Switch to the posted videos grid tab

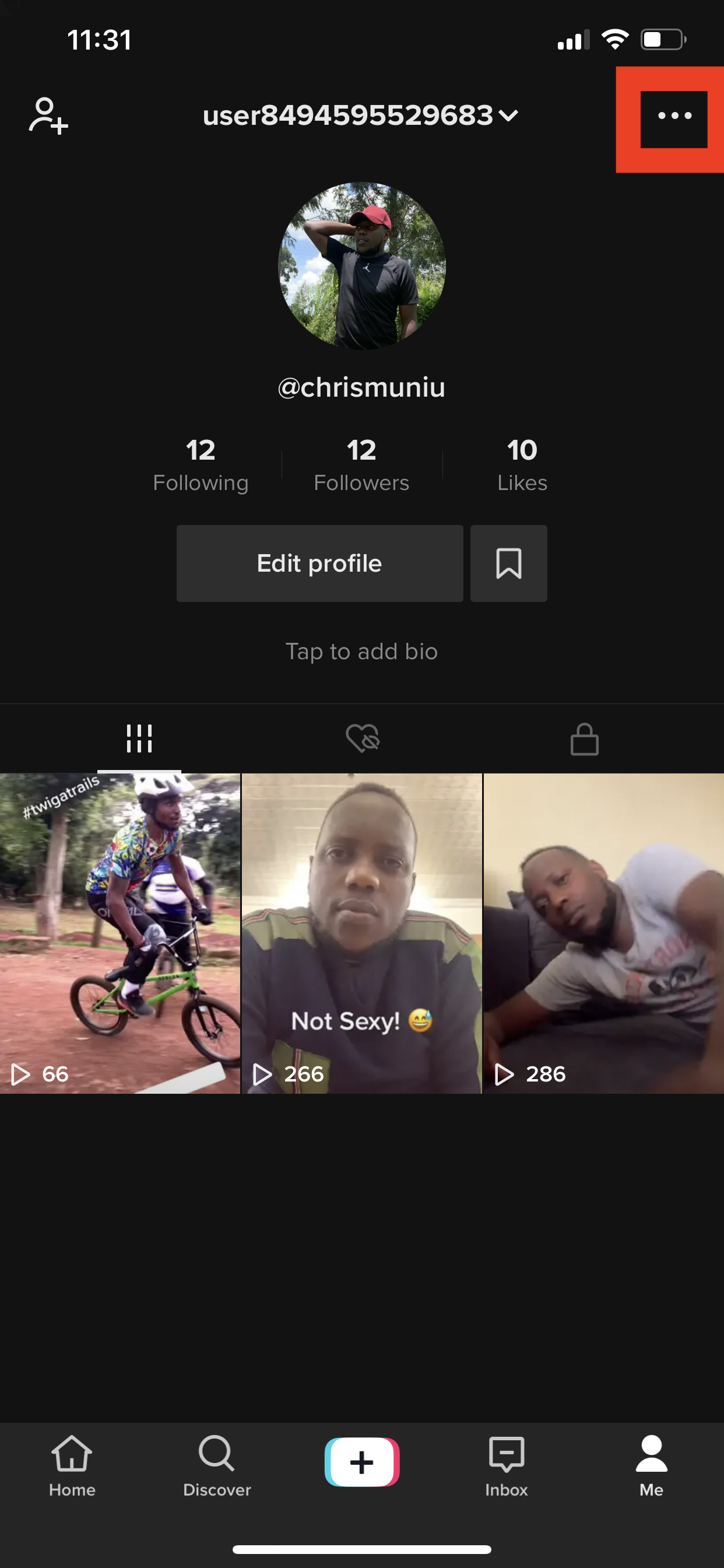coord(139,739)
